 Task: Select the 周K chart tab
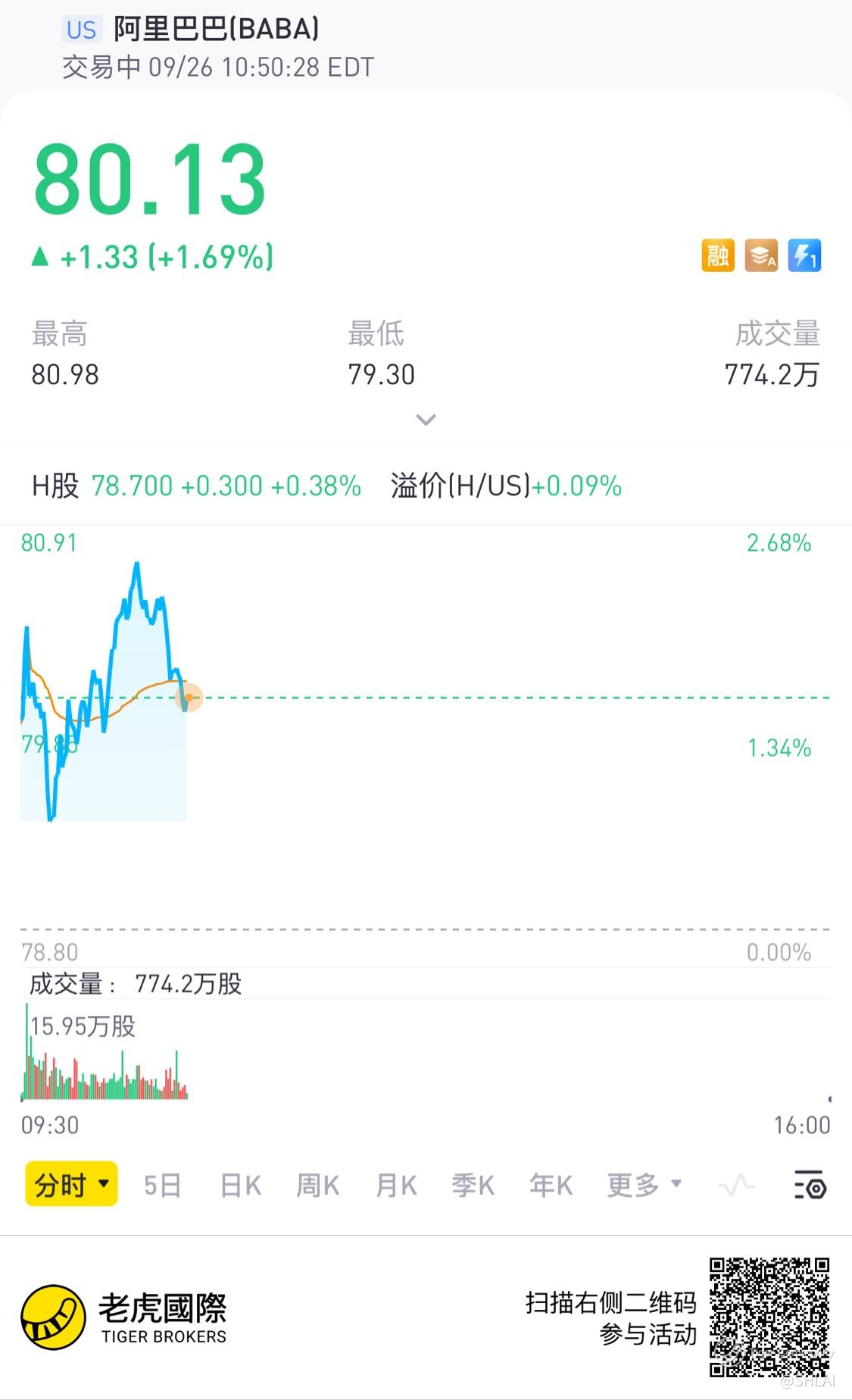[x=318, y=1185]
